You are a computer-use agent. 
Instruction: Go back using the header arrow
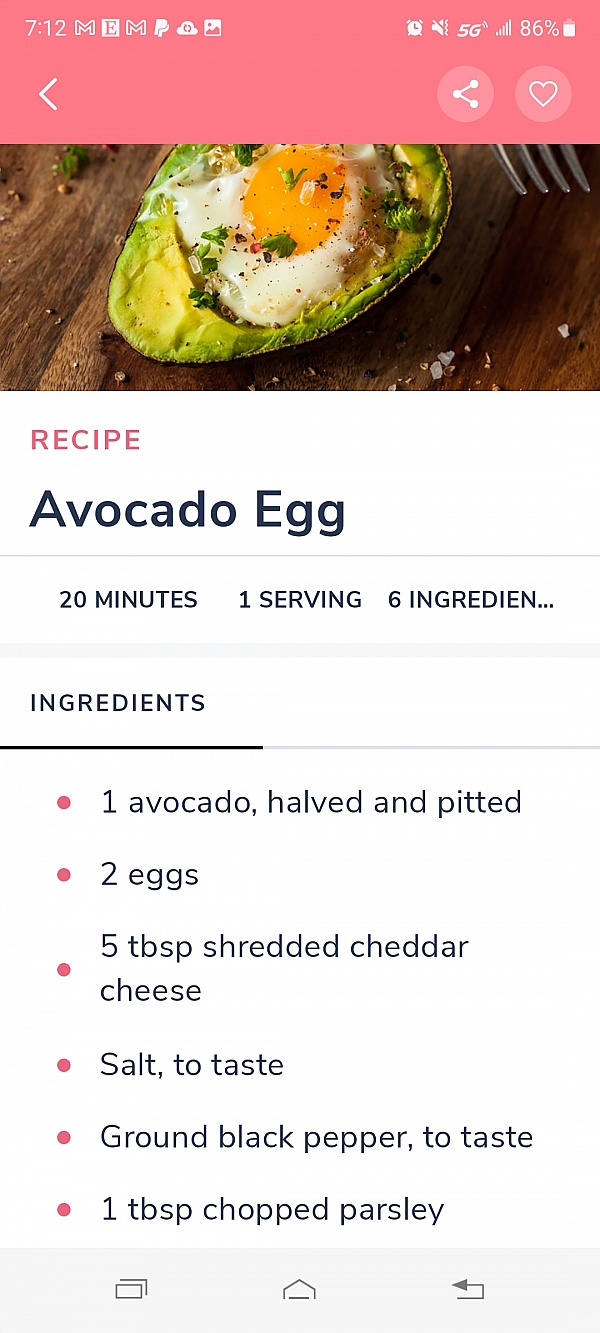click(x=48, y=94)
